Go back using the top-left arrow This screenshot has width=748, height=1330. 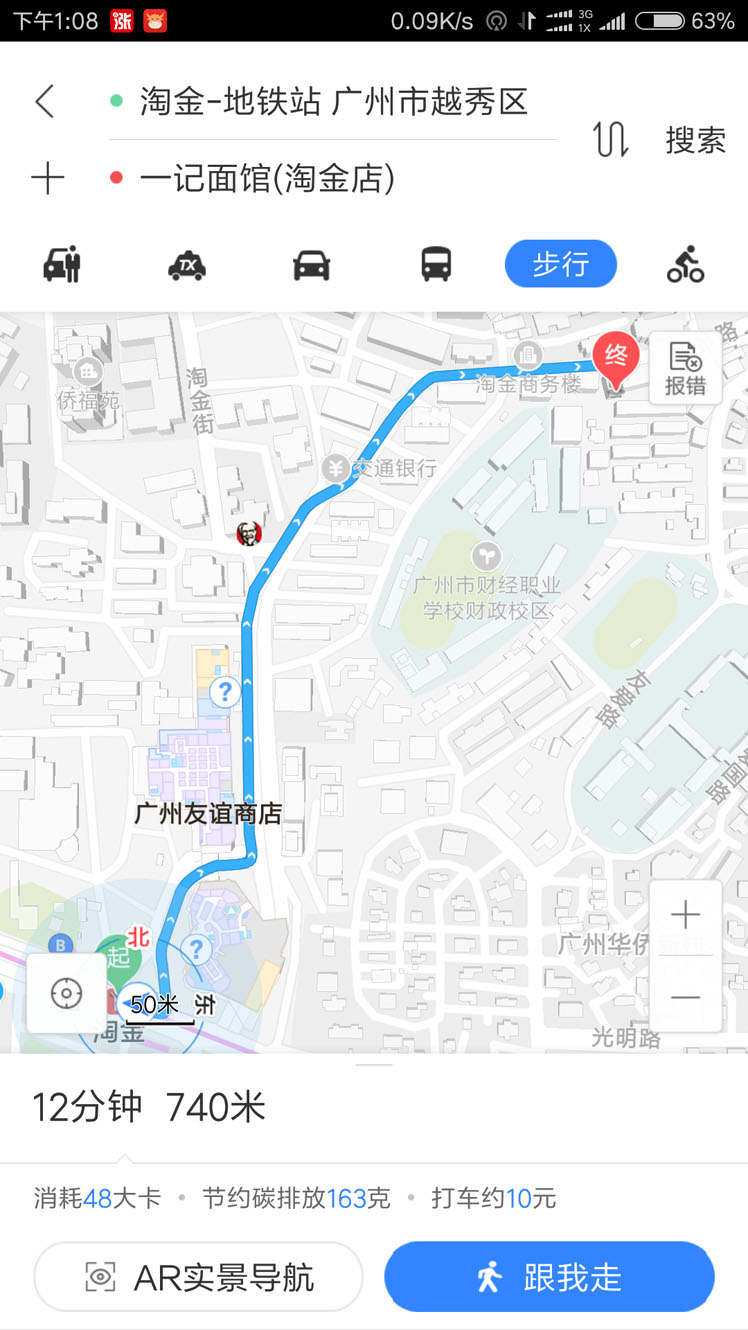44,101
